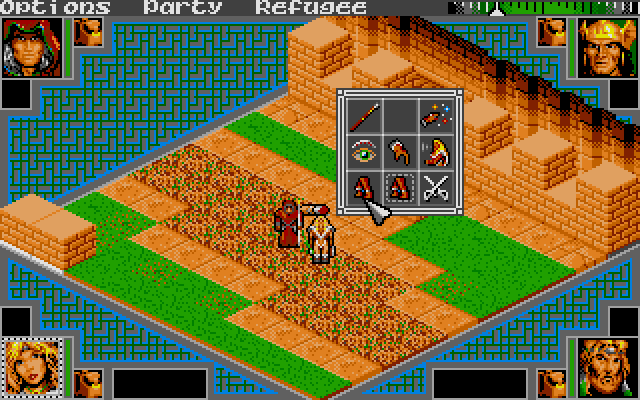Choose the wand action icon
This screenshot has width=640, height=400.
click(x=362, y=115)
